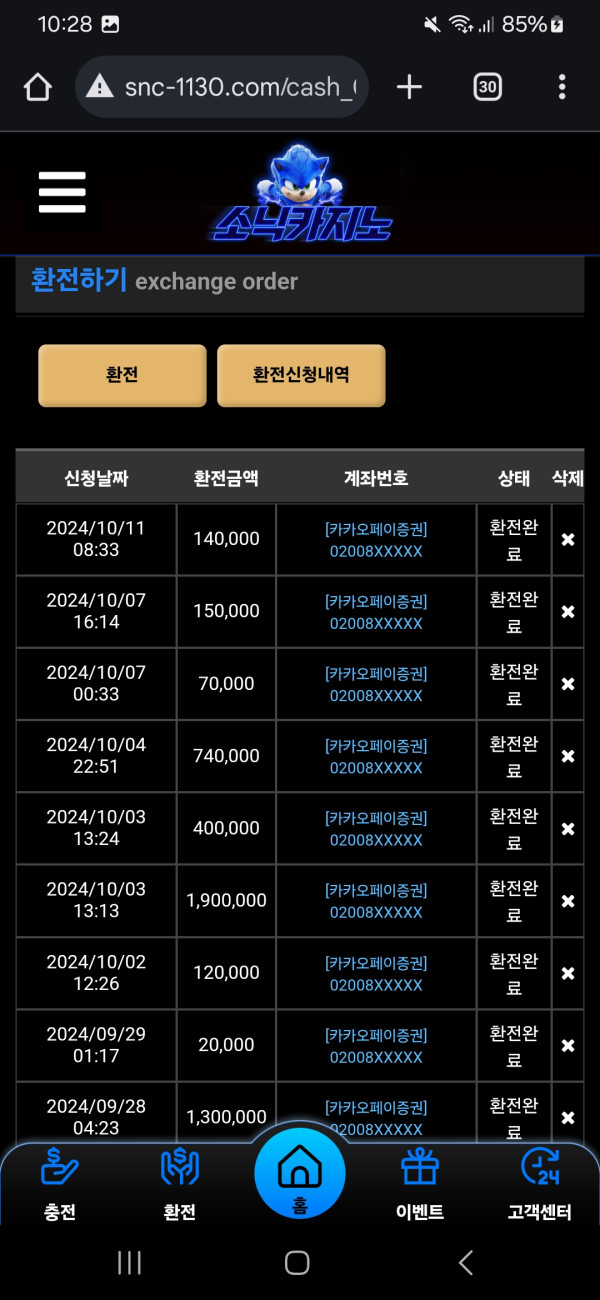This screenshot has height=1300, width=600.
Task: Delete the 150,000 withdrawal entry
Action: (567, 612)
